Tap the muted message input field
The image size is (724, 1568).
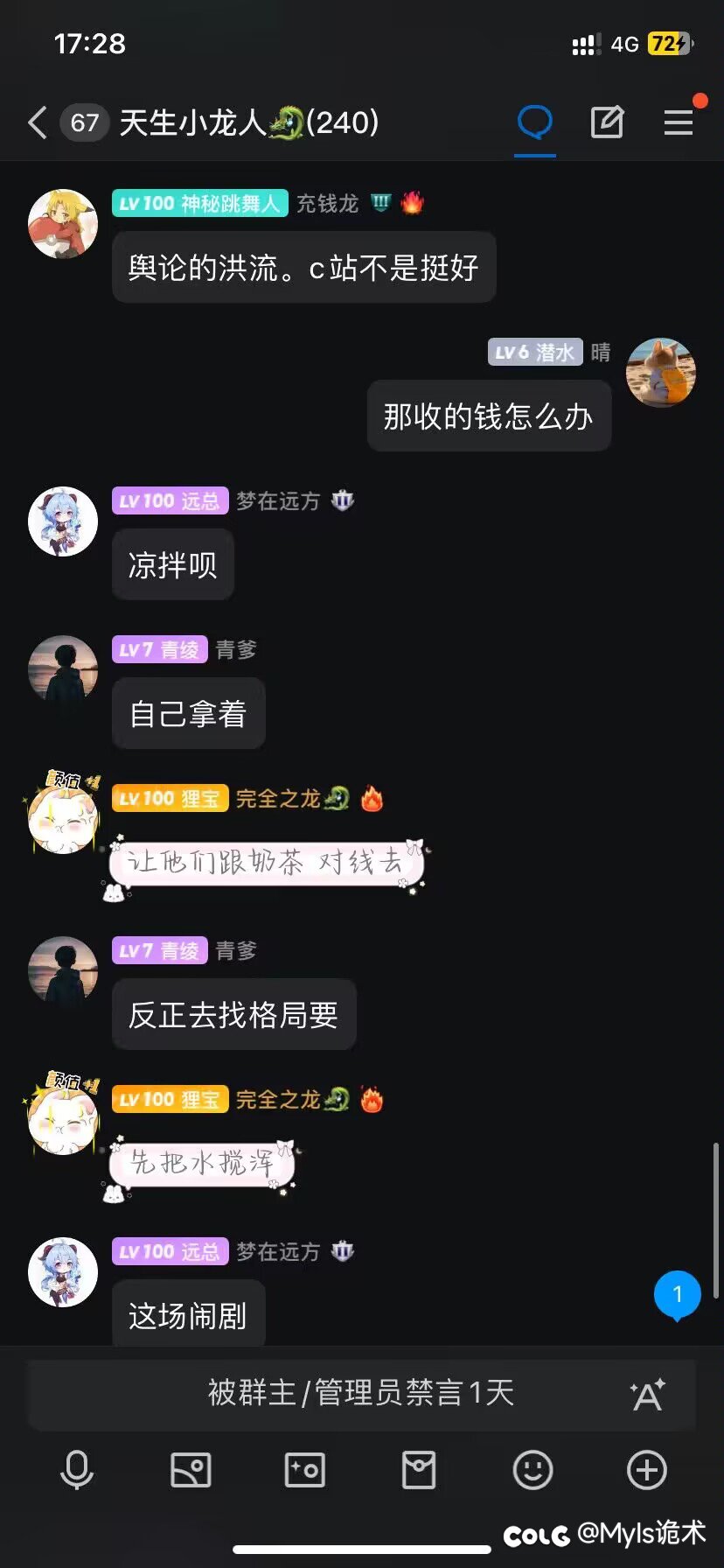360,1393
